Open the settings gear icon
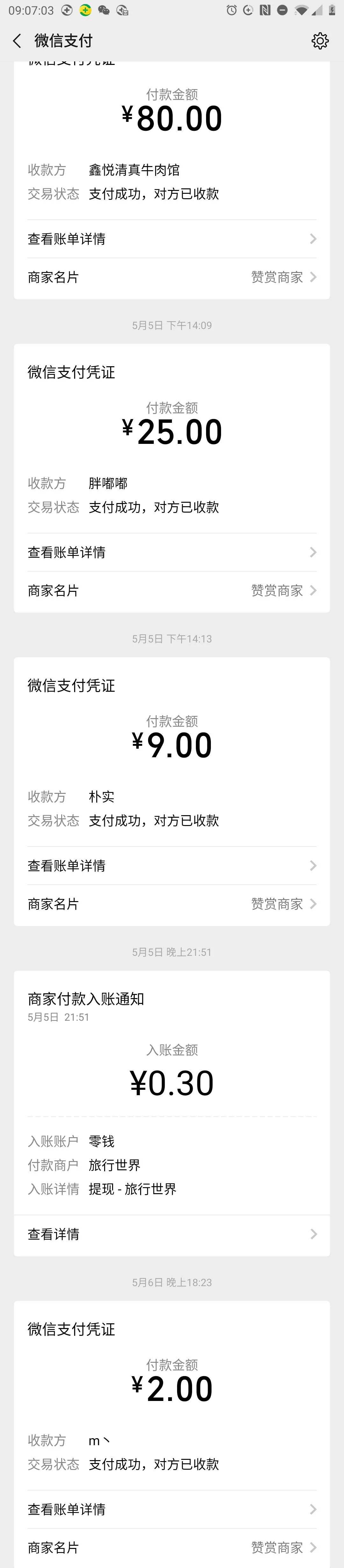The width and height of the screenshot is (344, 1568). tap(320, 41)
